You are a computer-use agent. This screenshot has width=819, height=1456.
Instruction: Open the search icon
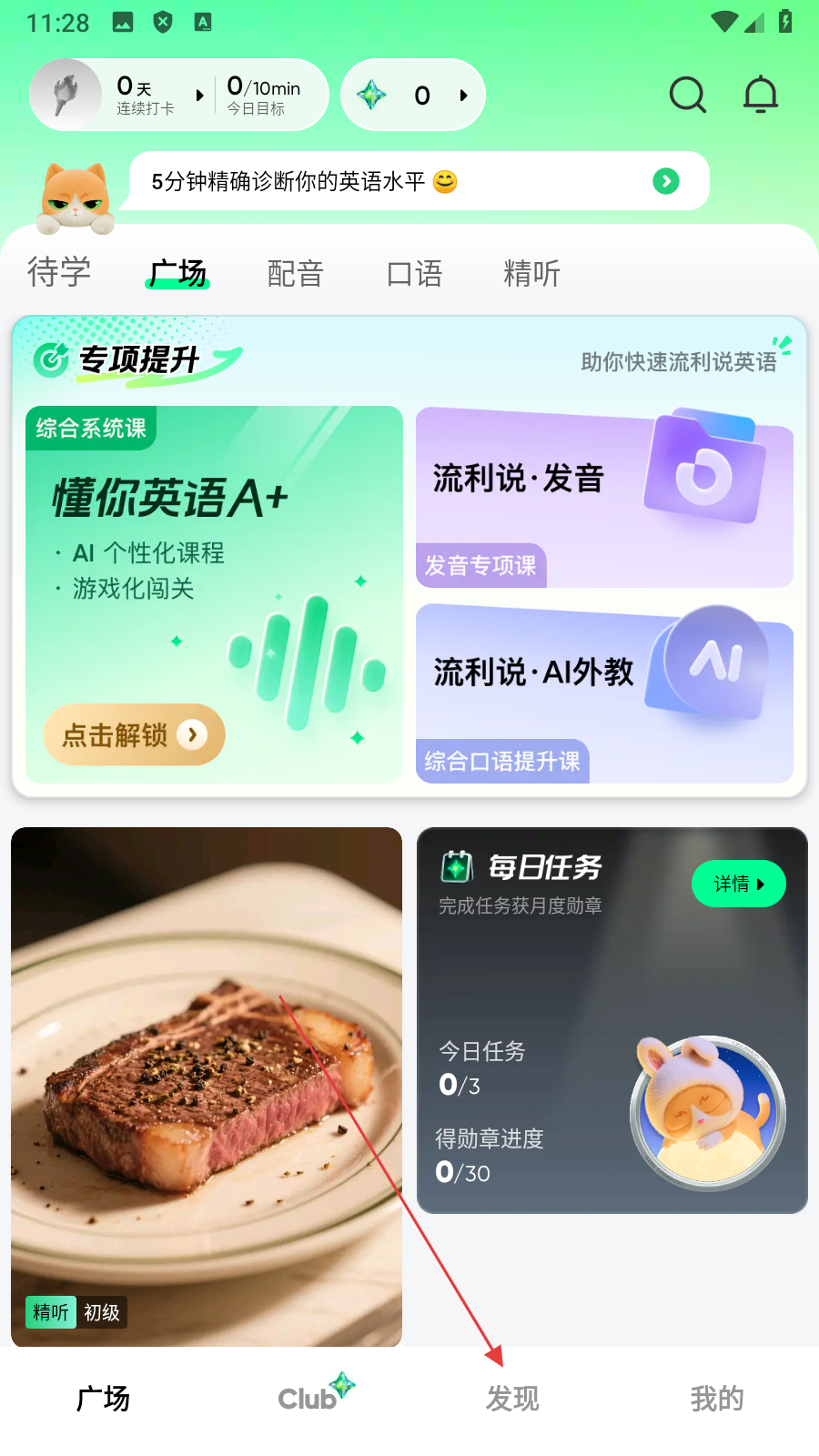pyautogui.click(x=687, y=95)
